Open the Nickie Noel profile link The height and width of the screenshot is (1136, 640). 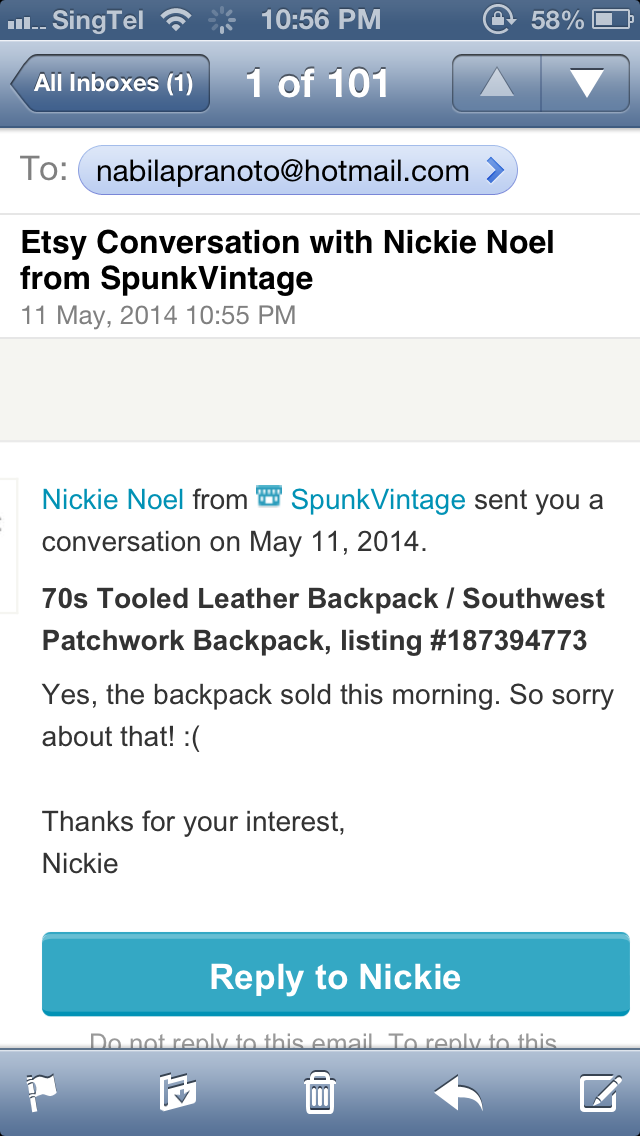coord(113,499)
